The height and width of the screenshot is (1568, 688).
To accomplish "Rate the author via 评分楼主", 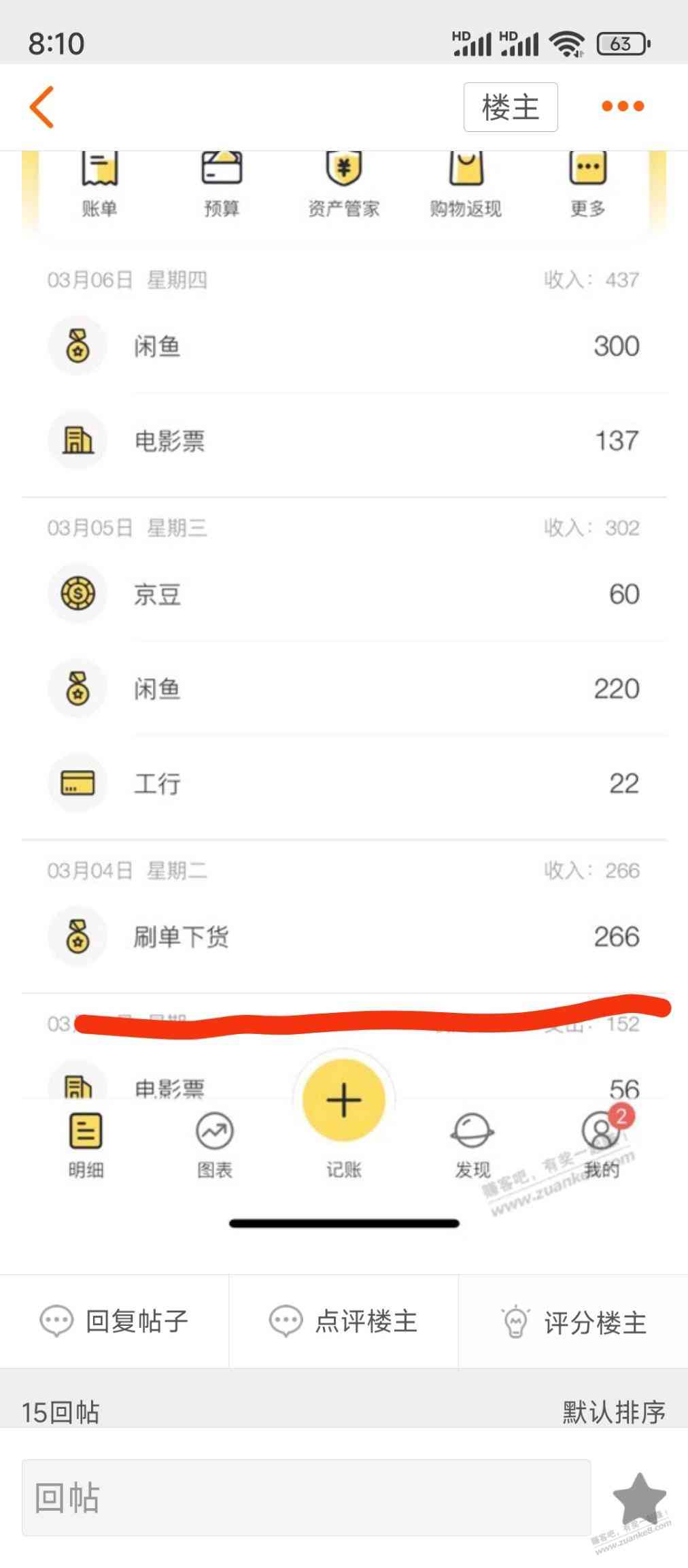I will (573, 1322).
